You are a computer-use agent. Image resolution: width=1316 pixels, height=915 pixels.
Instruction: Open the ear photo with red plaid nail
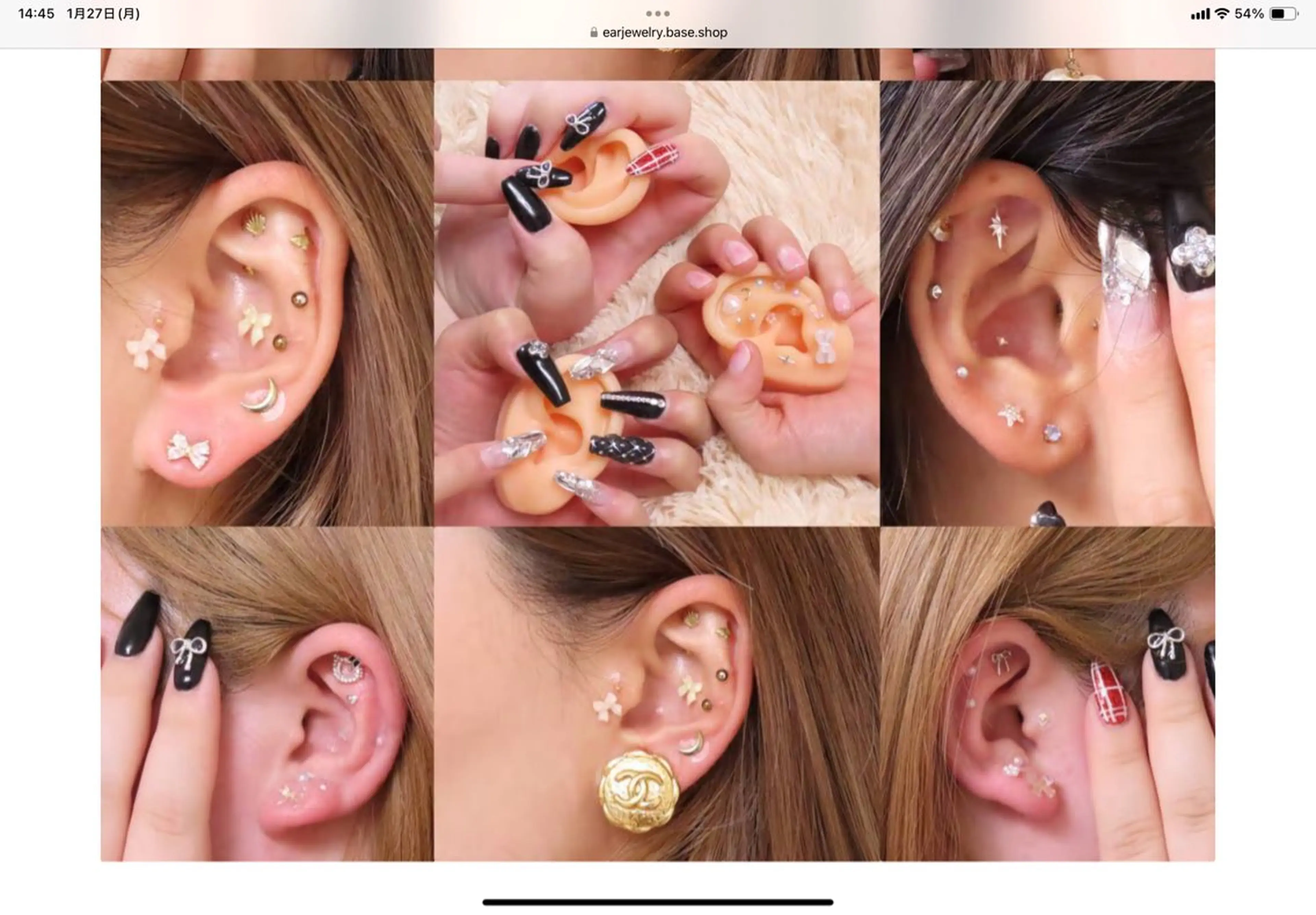(1047, 694)
